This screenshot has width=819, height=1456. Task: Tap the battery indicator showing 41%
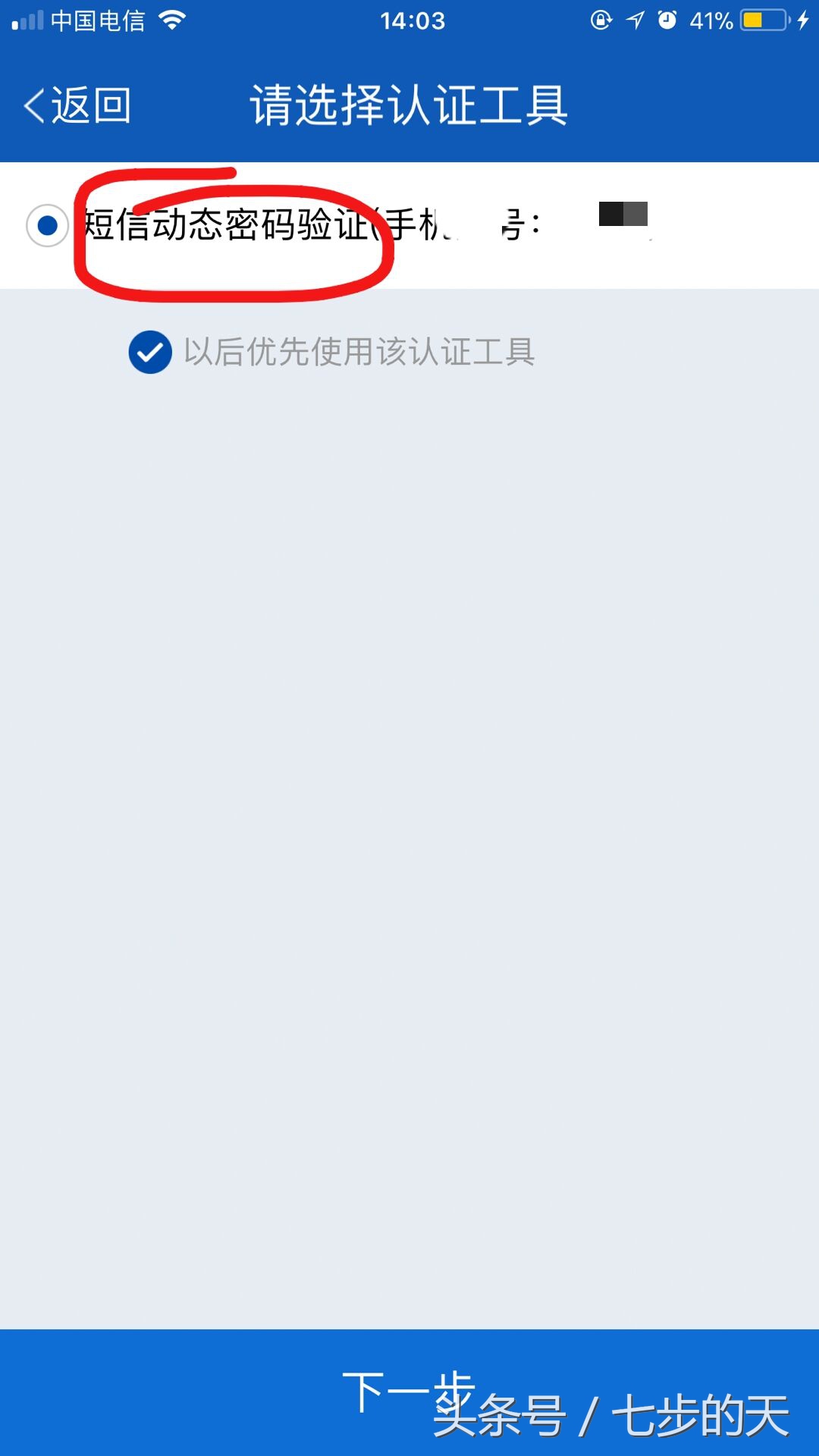pos(713,20)
